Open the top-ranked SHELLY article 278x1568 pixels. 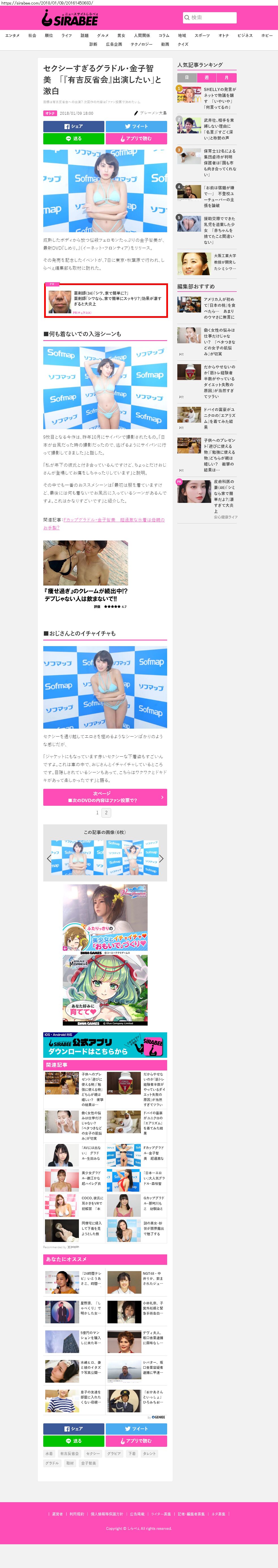(x=219, y=98)
